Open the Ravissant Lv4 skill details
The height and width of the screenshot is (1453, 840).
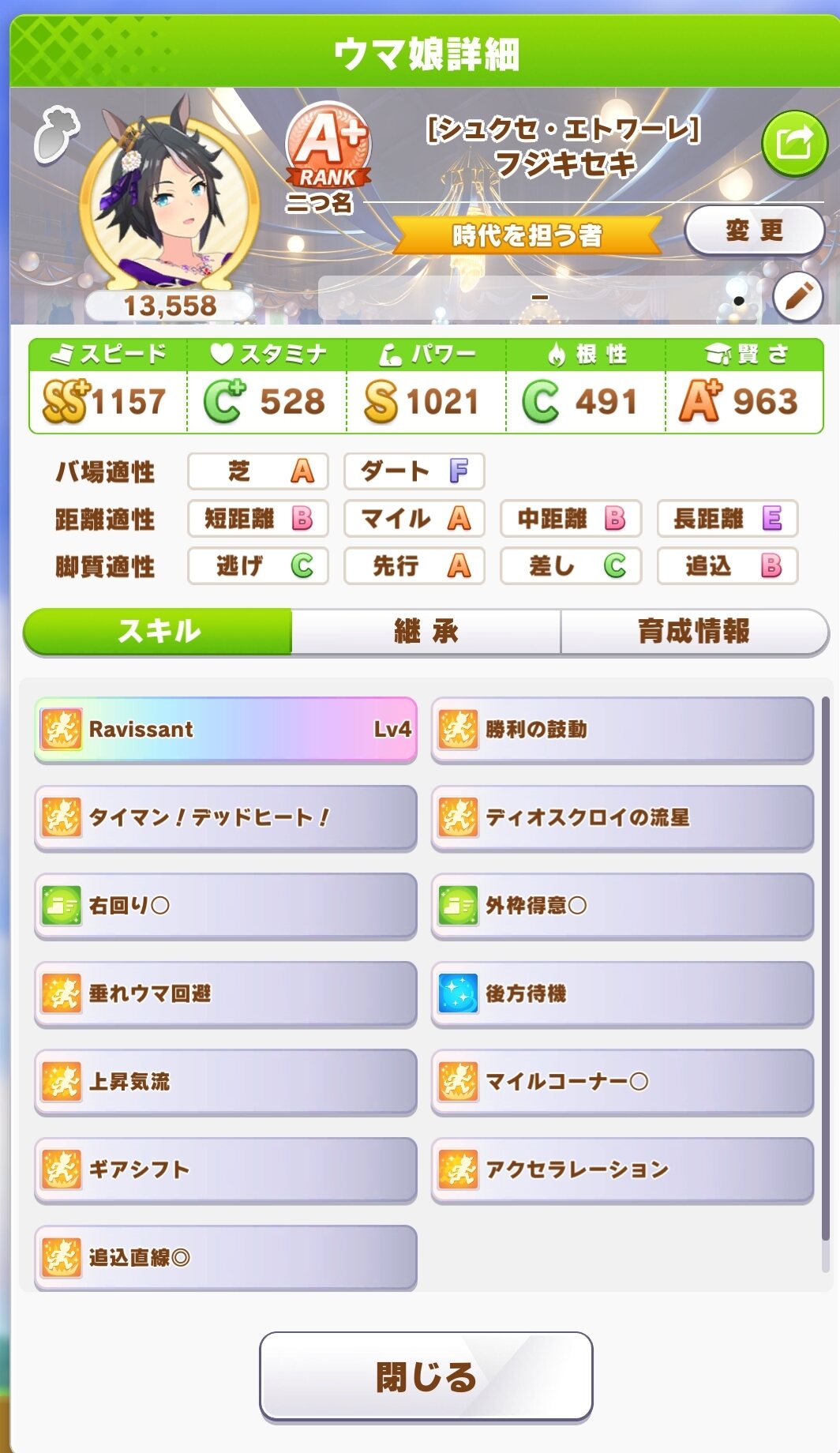[x=226, y=730]
